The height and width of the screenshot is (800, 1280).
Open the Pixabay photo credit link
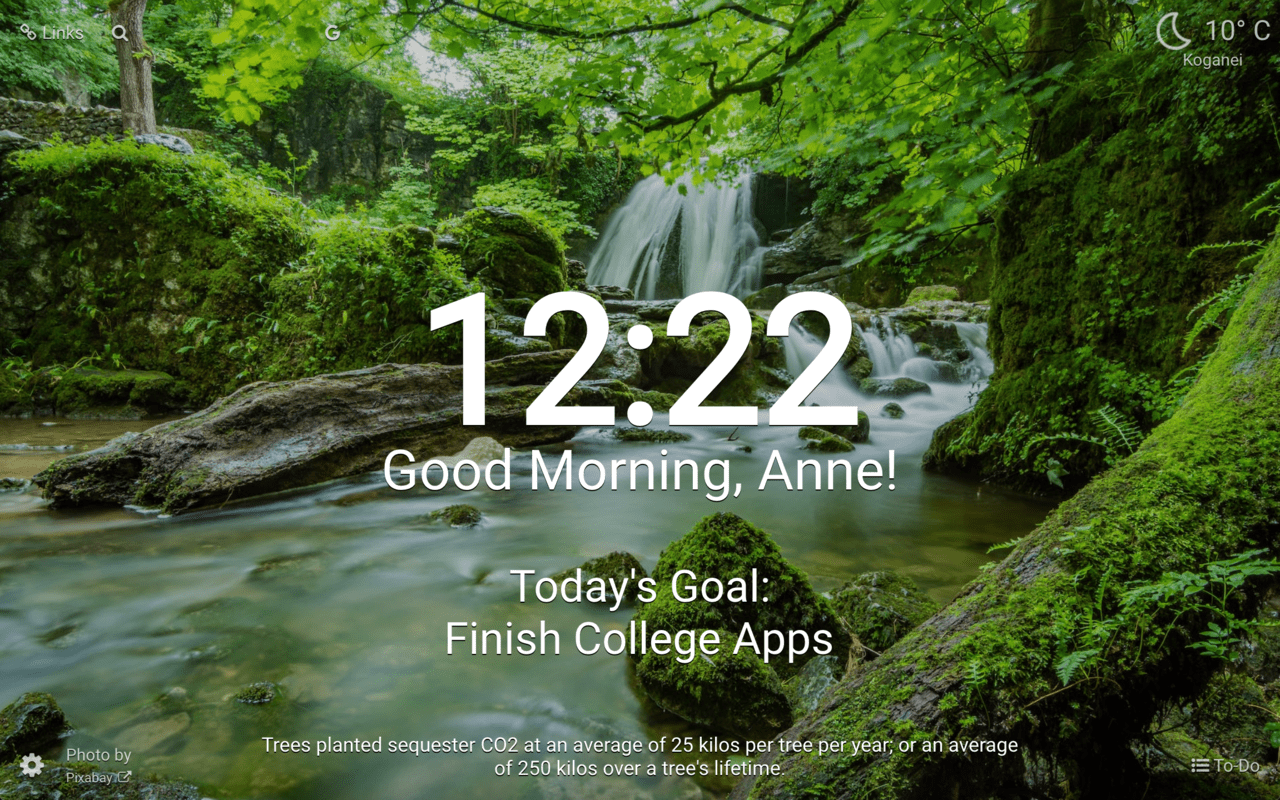point(98,776)
